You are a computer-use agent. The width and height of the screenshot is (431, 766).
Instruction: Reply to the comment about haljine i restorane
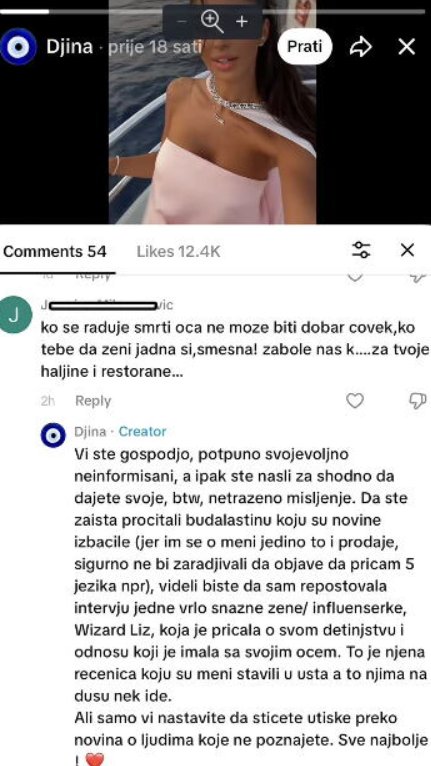click(93, 401)
